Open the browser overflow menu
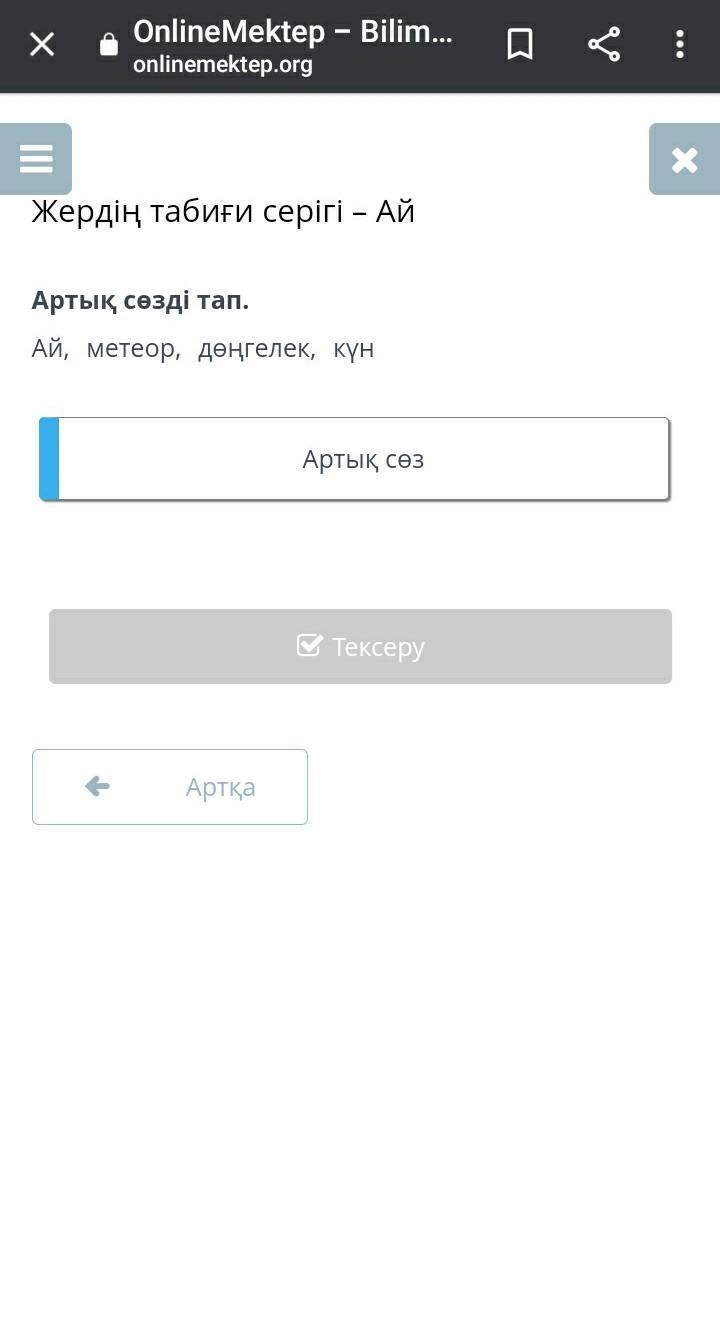This screenshot has height=1325, width=720. (680, 45)
